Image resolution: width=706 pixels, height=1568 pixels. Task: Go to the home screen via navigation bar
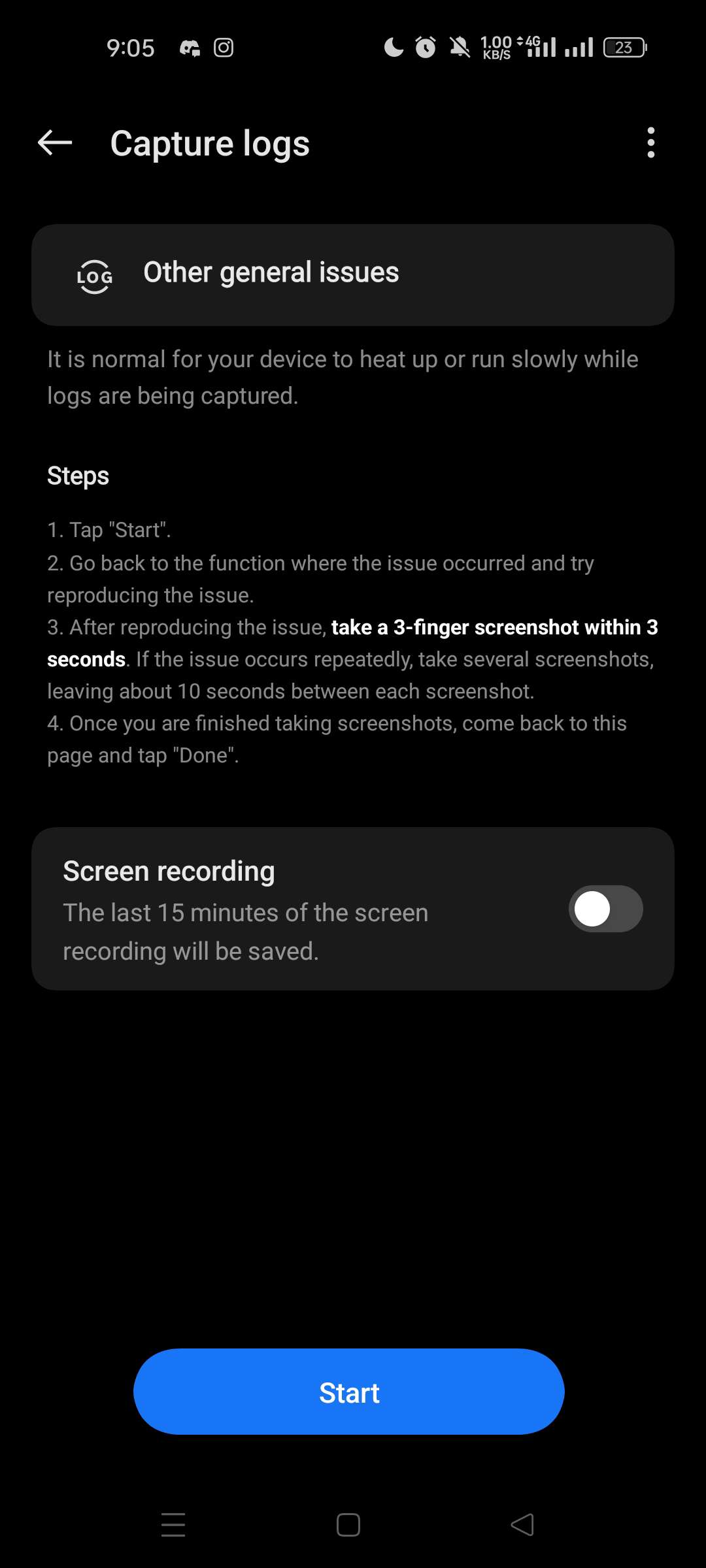pos(348,1525)
